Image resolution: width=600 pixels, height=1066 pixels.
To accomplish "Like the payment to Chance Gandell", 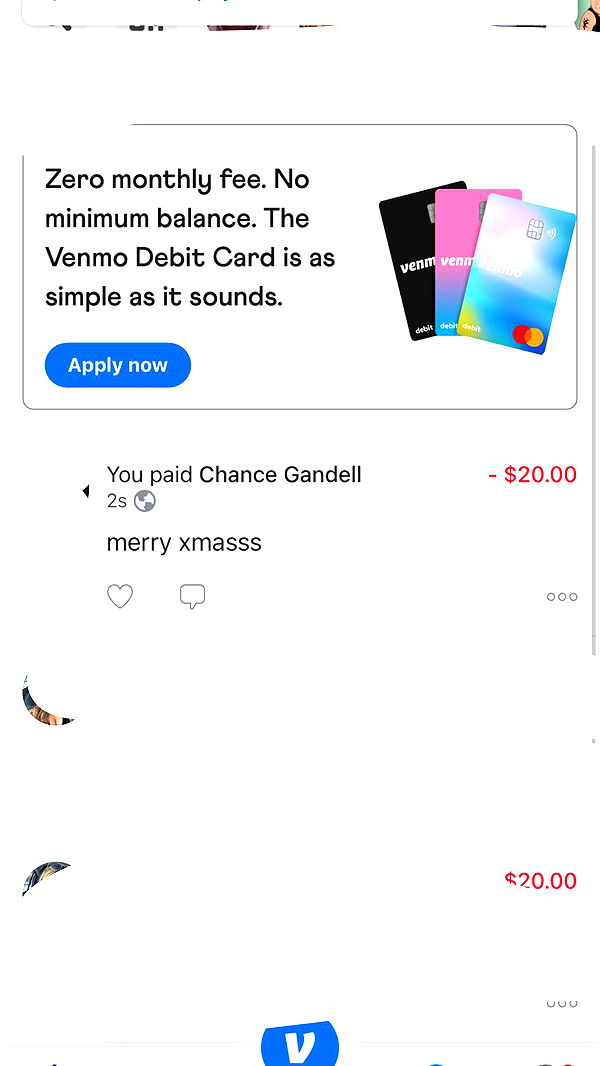I will [120, 597].
